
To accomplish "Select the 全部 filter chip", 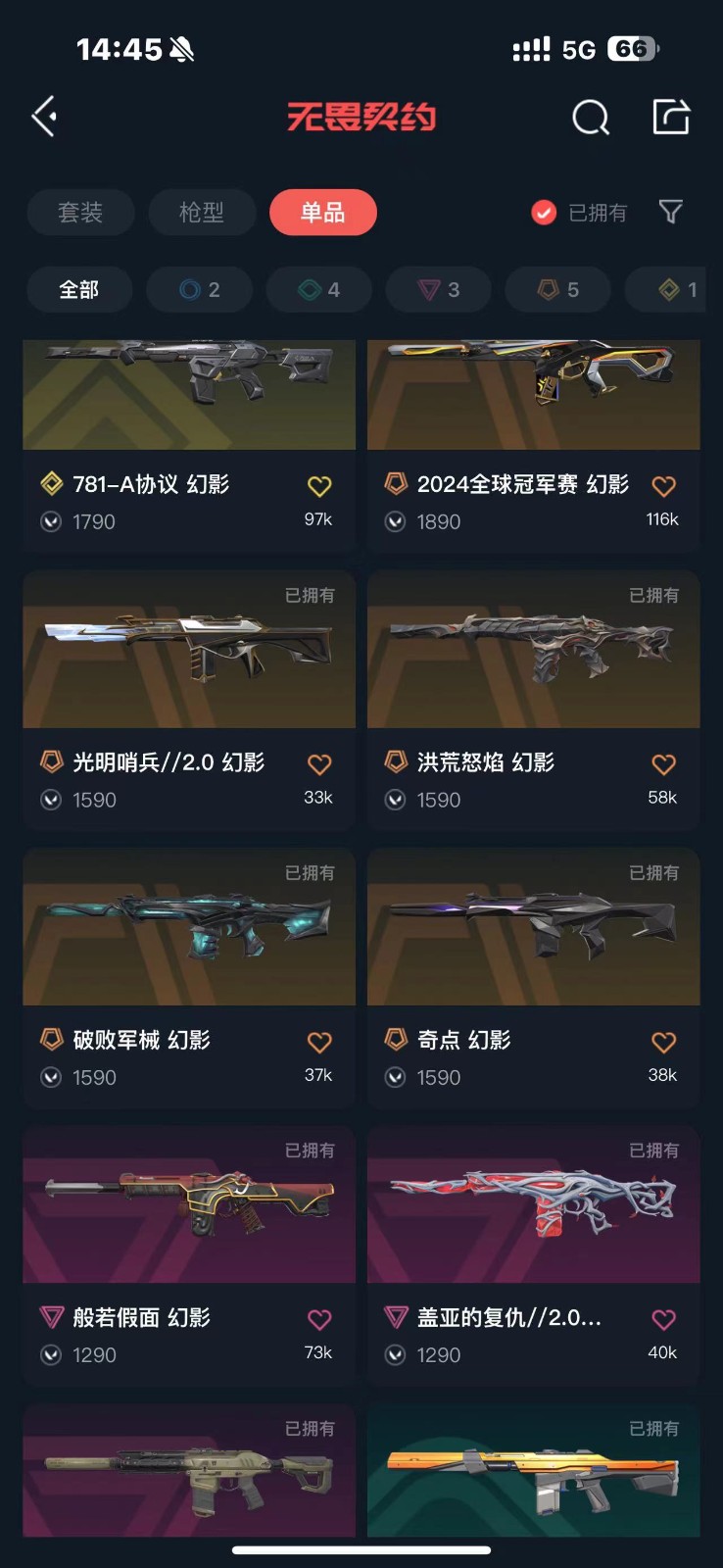I will click(x=79, y=290).
